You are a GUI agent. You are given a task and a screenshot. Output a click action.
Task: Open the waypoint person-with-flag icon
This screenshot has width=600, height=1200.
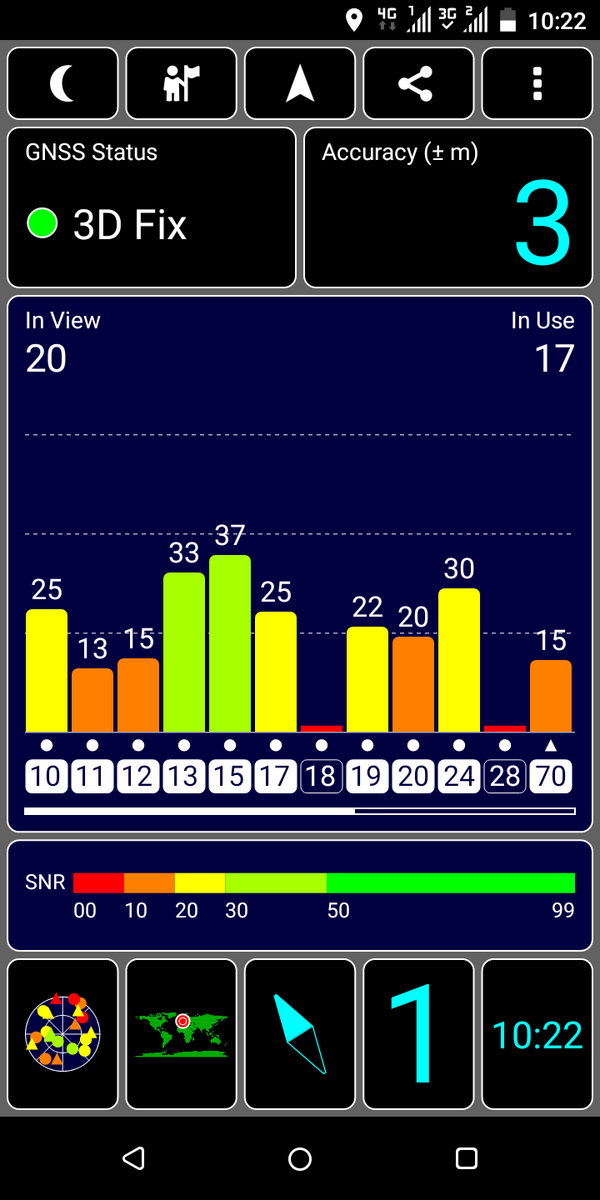point(182,84)
